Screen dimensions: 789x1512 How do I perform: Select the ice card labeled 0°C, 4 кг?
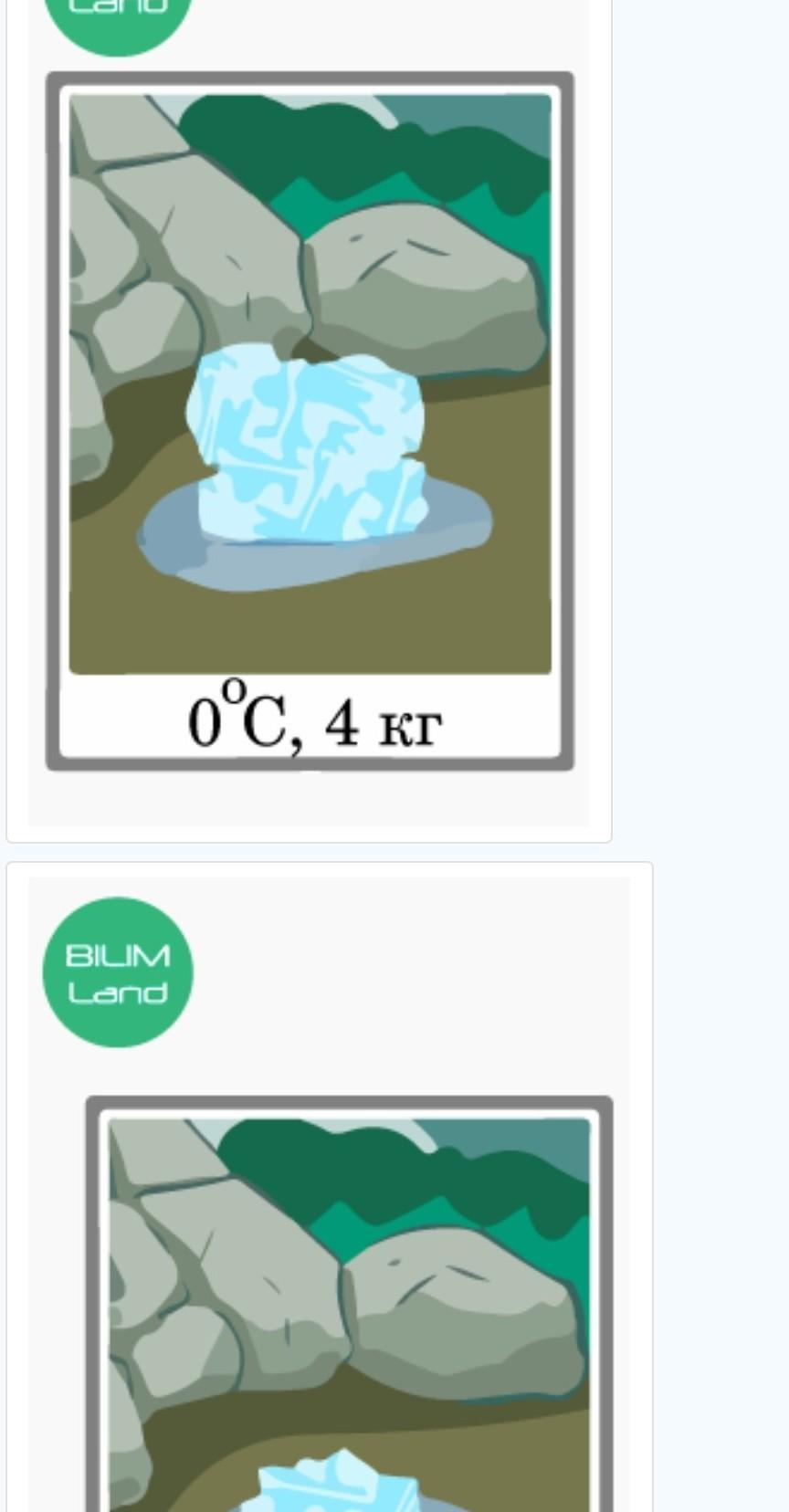coord(310,421)
